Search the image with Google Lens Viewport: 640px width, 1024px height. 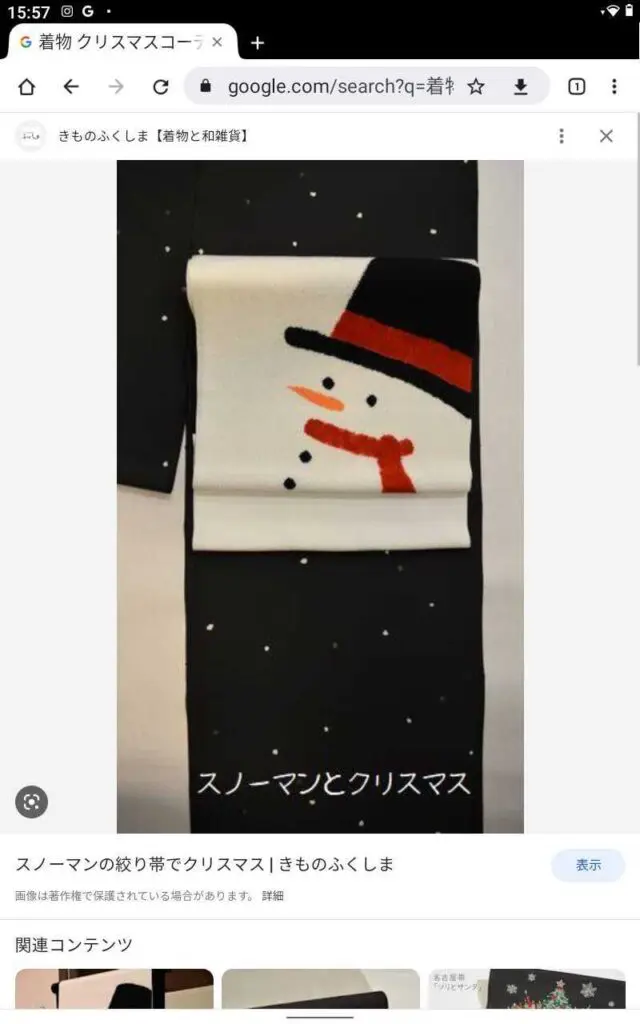[x=32, y=801]
